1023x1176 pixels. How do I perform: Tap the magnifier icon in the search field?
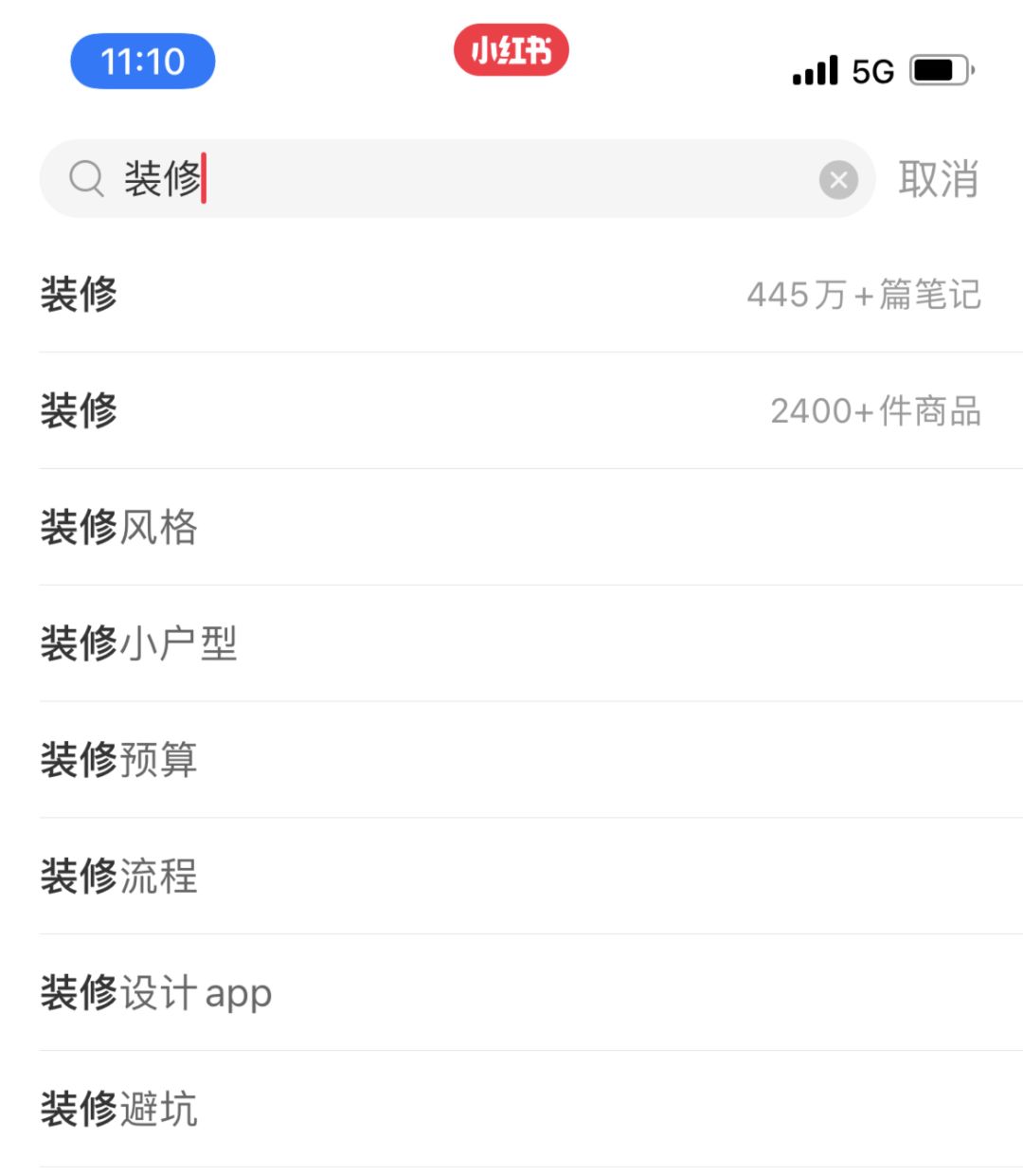pyautogui.click(x=86, y=179)
